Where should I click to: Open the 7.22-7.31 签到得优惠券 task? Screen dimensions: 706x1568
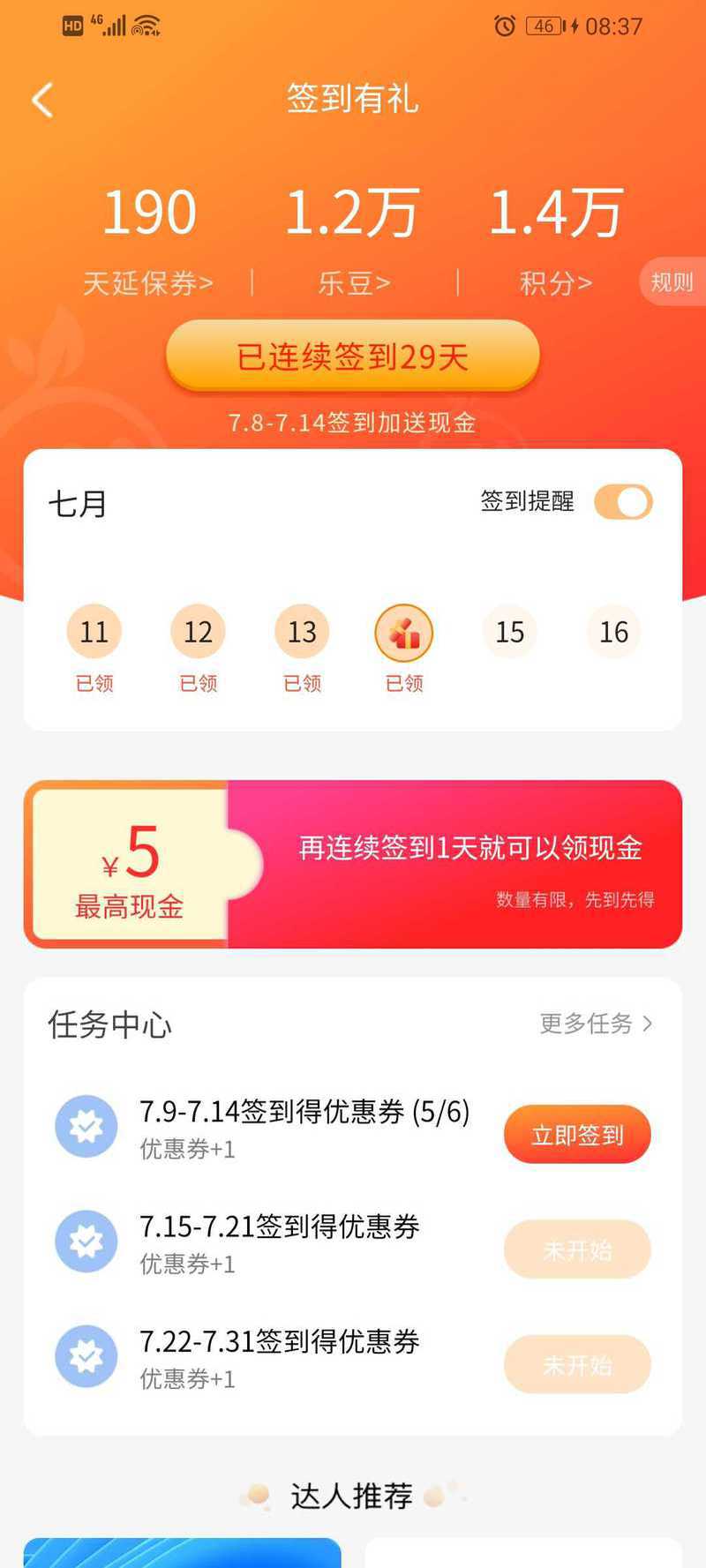279,1342
